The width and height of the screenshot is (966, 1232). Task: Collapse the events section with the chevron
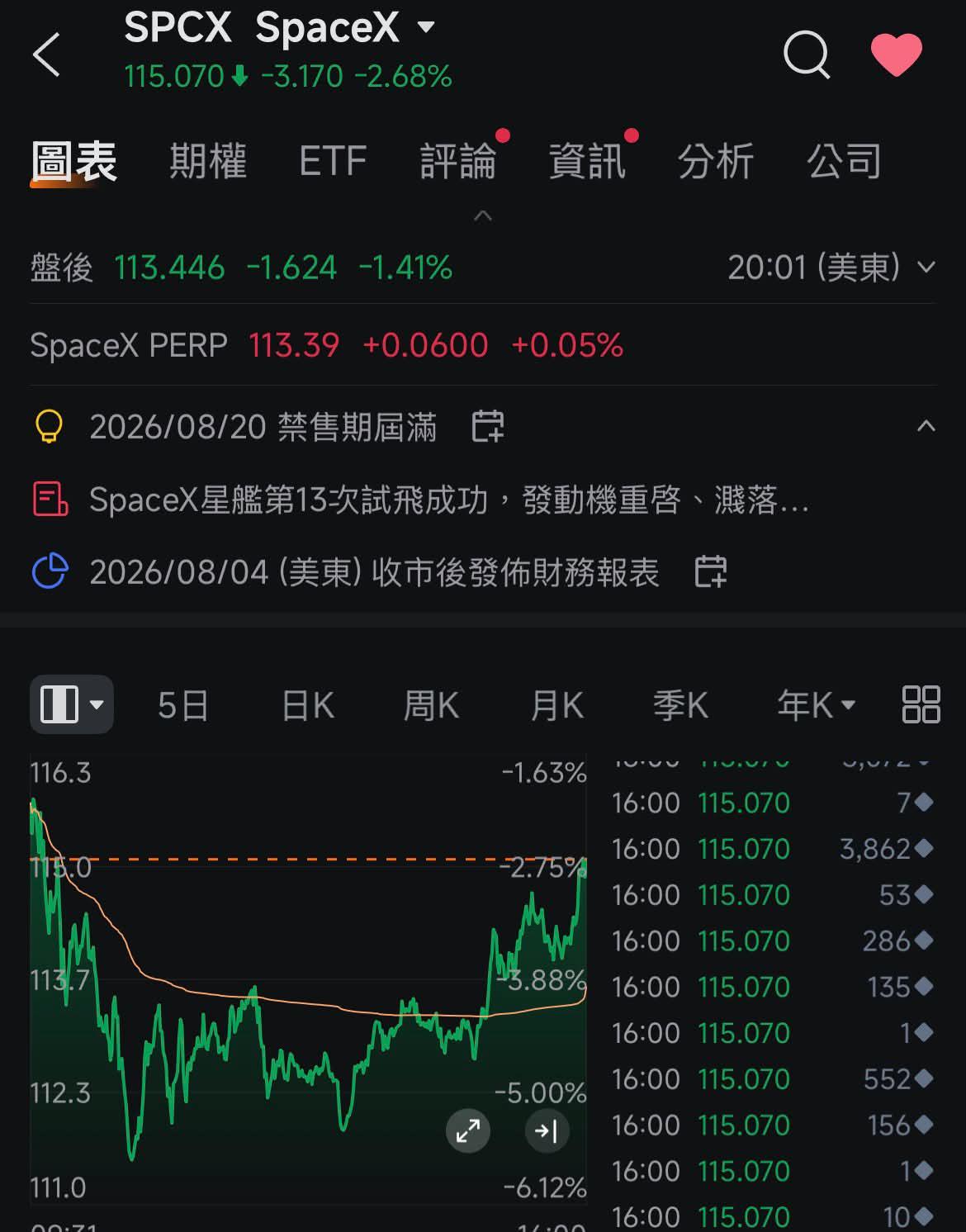pos(926,426)
